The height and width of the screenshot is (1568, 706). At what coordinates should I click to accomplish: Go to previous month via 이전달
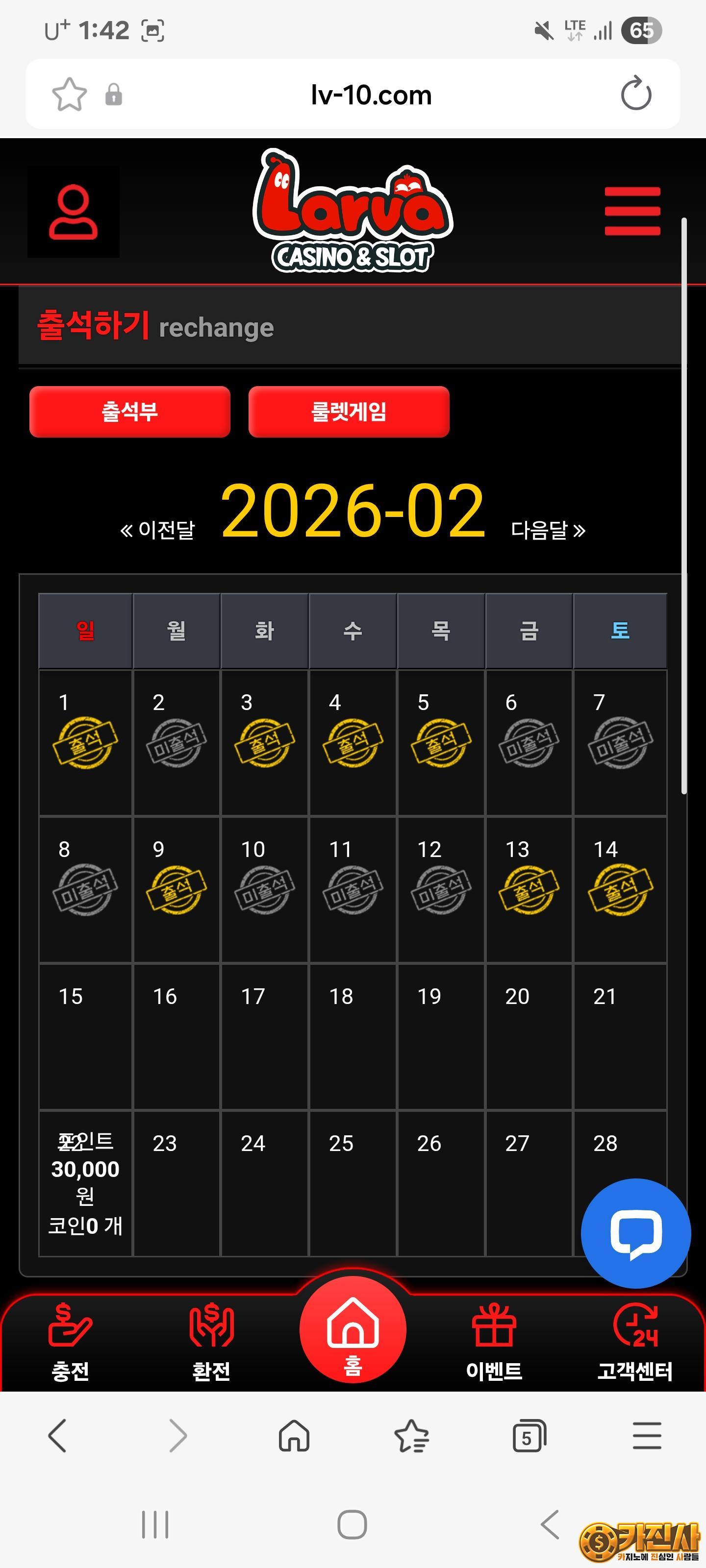[x=157, y=530]
